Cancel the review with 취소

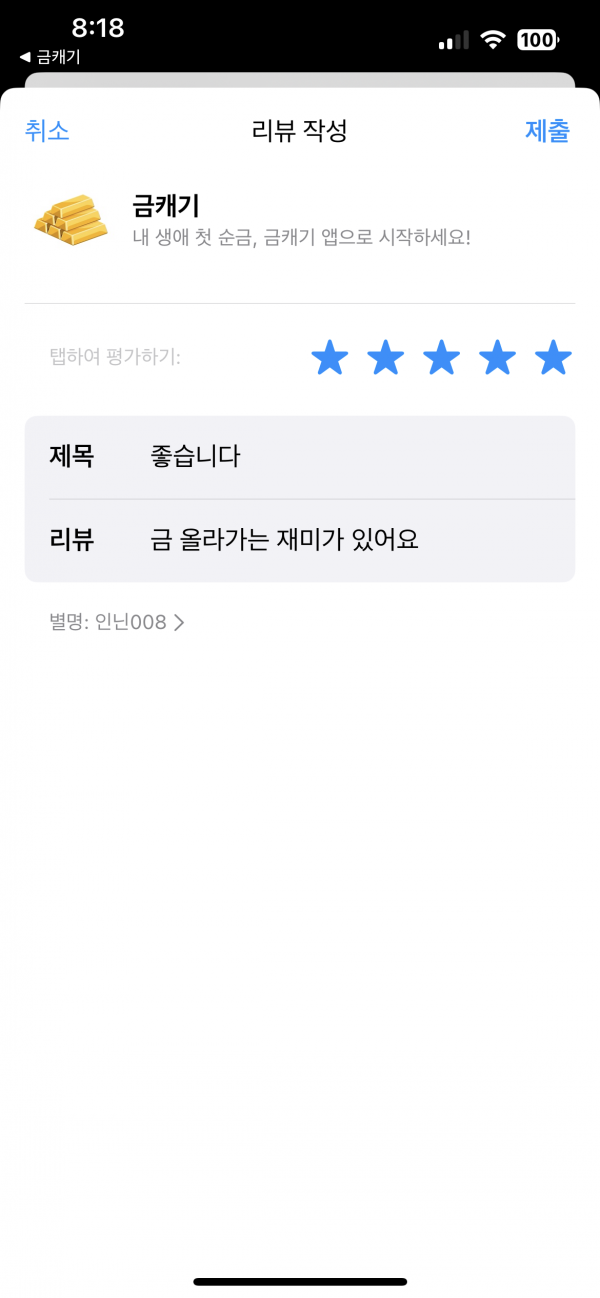[x=47, y=131]
